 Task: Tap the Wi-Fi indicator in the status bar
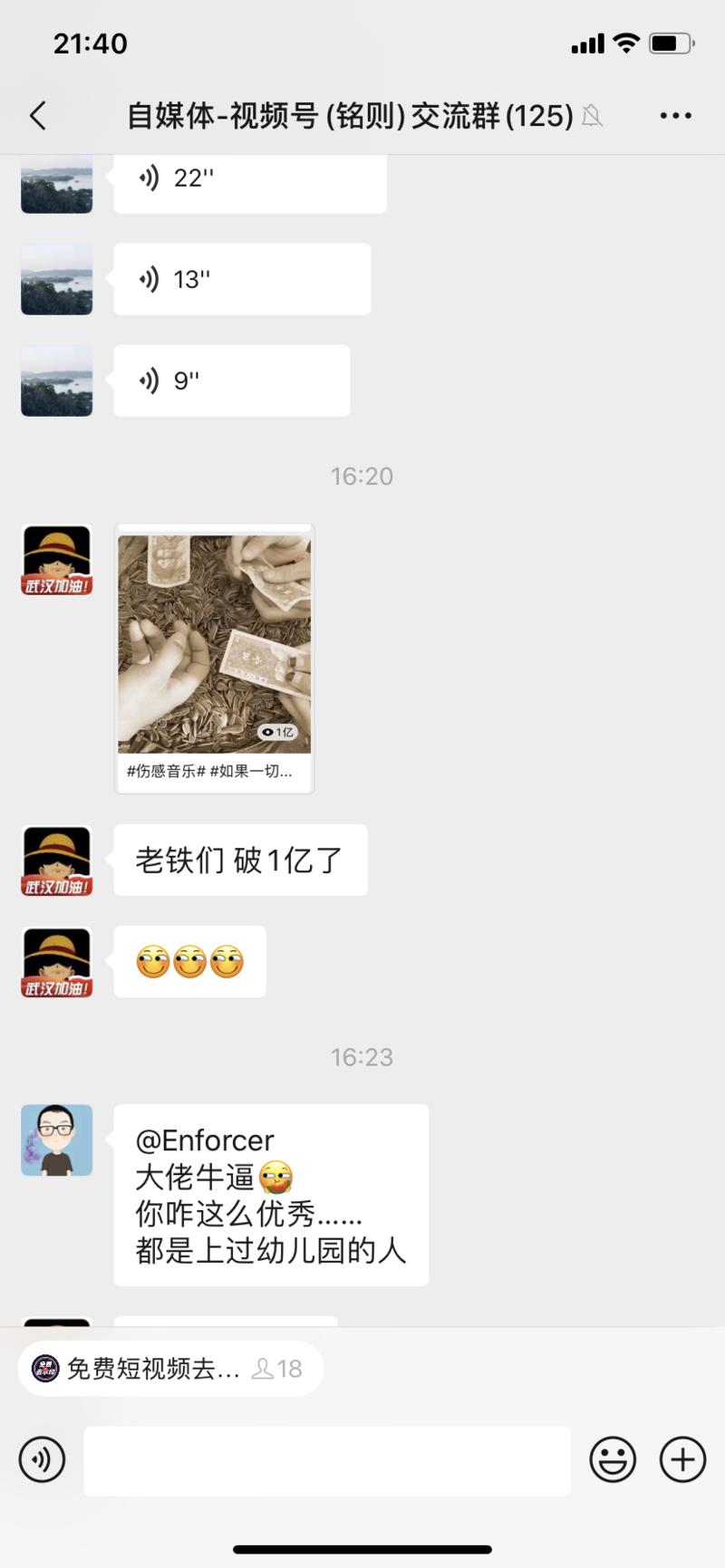point(626,42)
